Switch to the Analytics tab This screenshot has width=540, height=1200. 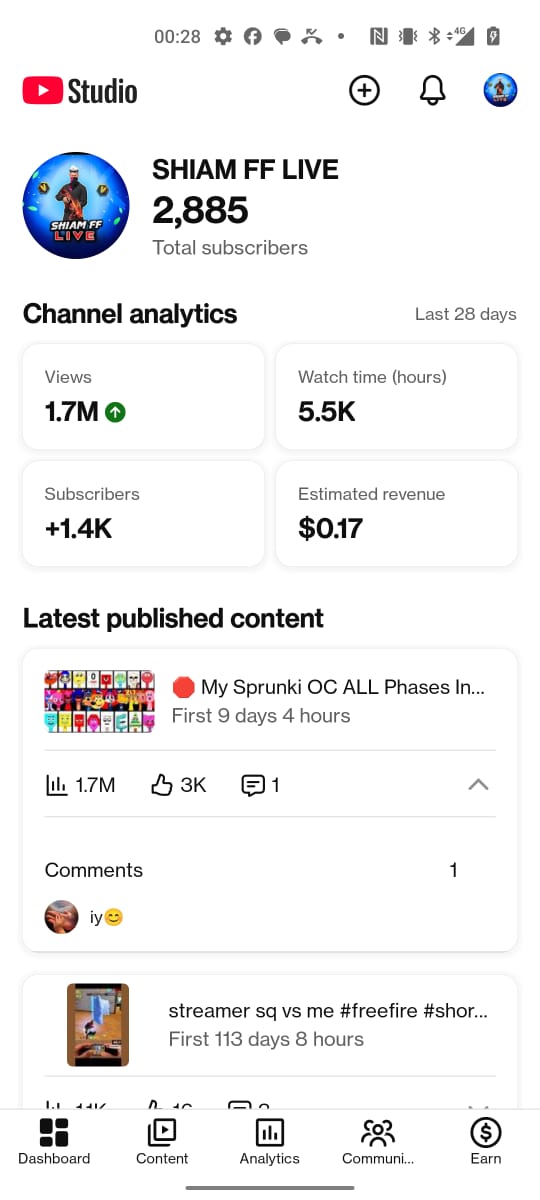[270, 1142]
